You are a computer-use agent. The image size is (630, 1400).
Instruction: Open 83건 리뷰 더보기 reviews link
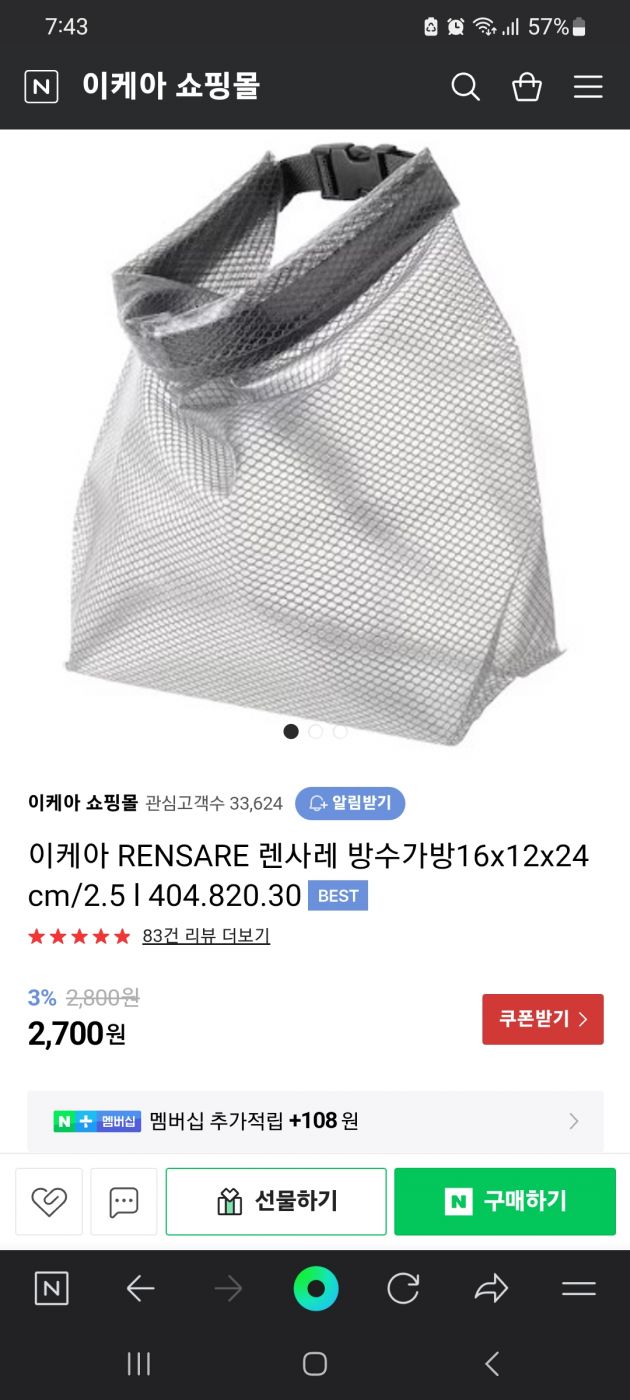click(206, 936)
